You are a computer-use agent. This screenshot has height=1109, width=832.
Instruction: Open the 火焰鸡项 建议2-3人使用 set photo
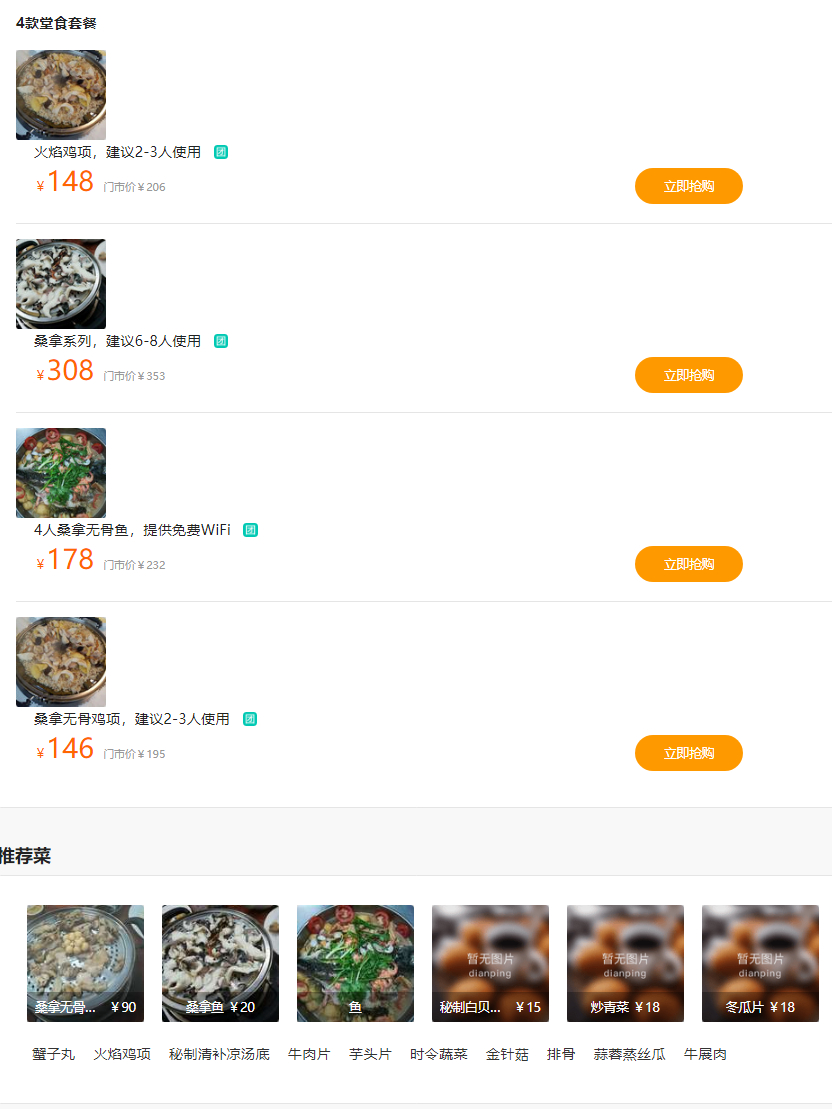(x=61, y=95)
